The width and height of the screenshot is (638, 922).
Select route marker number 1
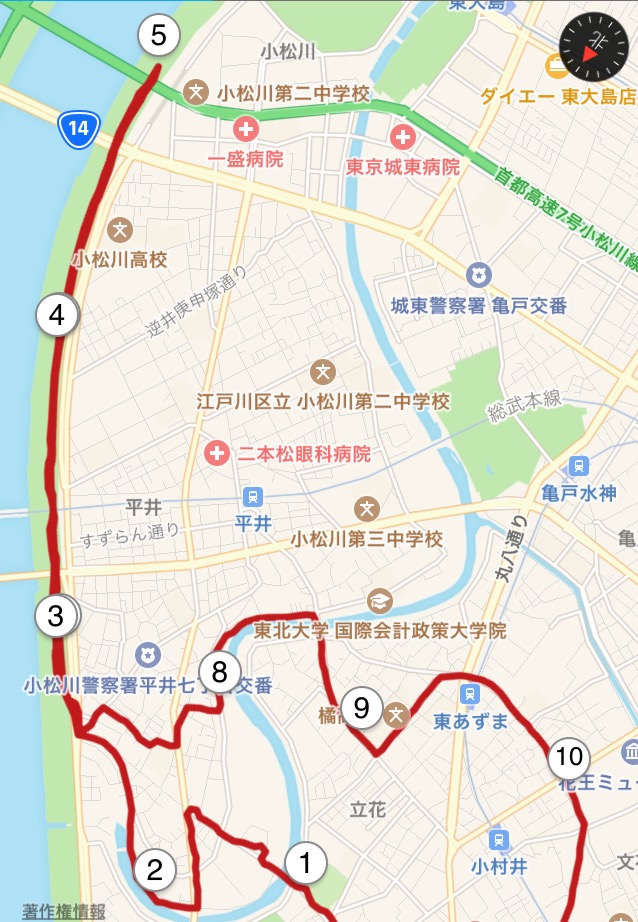306,860
